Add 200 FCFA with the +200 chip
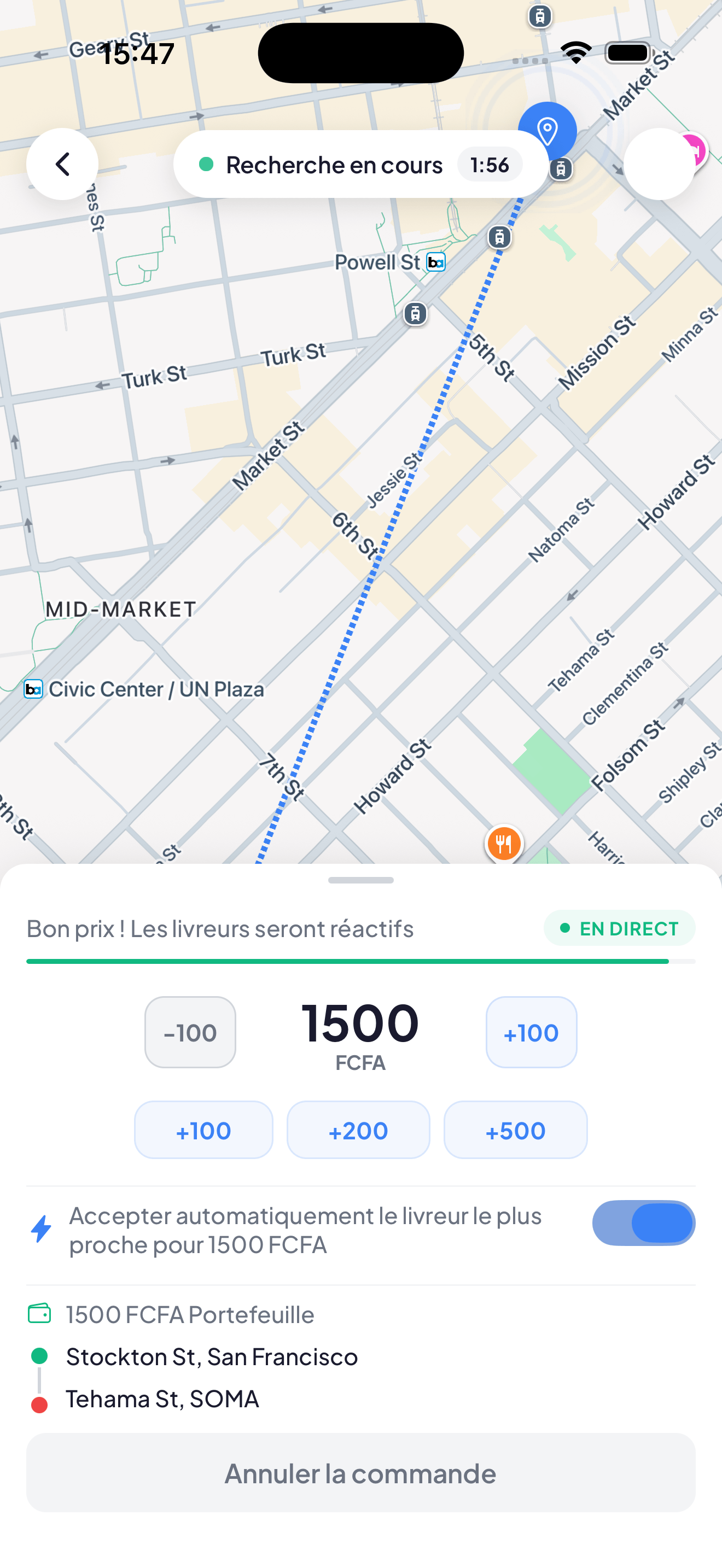722x1568 pixels. 358,1130
